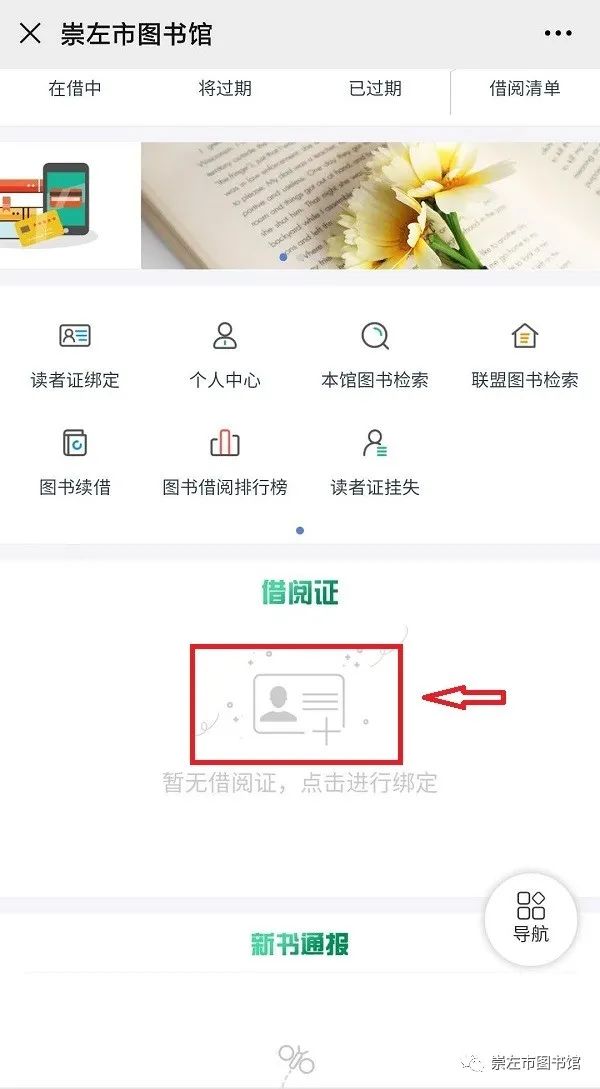Switch to the 将过期 tab
This screenshot has height=1089, width=600.
click(225, 89)
